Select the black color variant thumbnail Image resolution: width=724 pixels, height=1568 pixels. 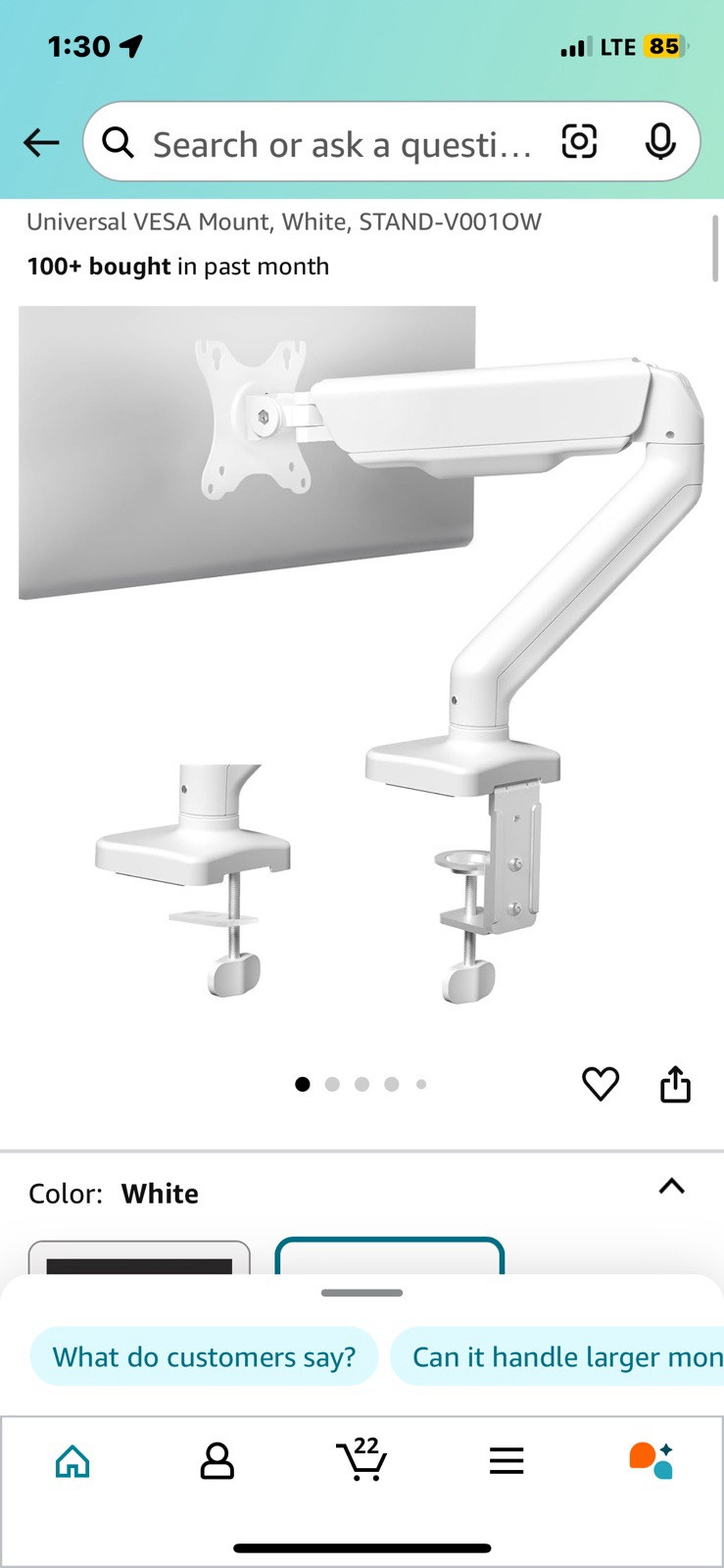point(138,1264)
